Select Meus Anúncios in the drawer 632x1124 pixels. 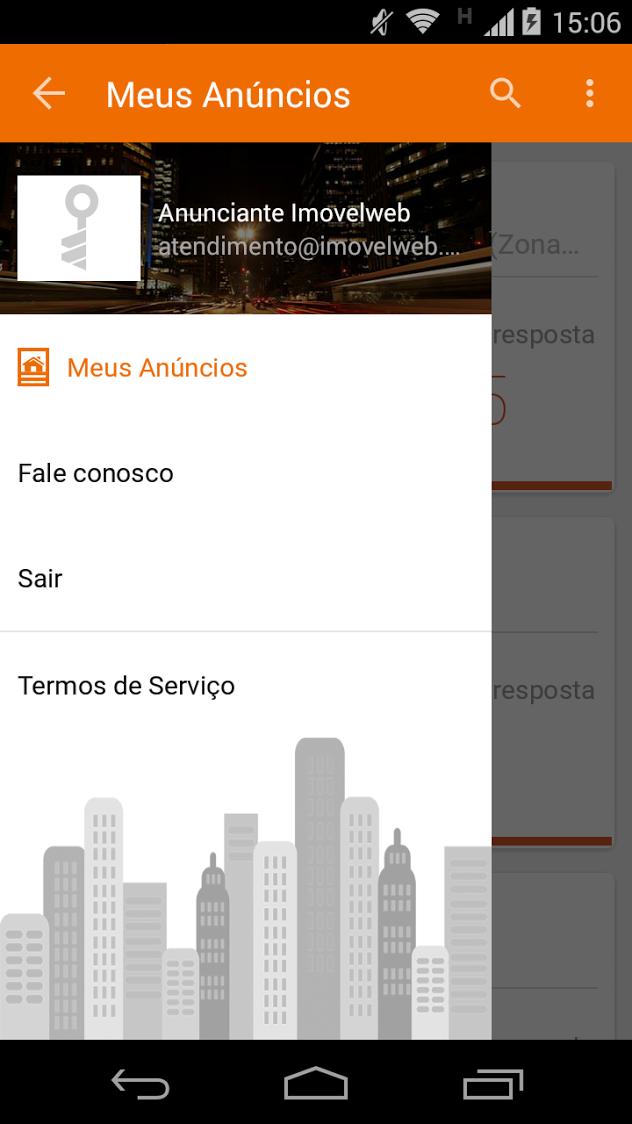(x=156, y=368)
